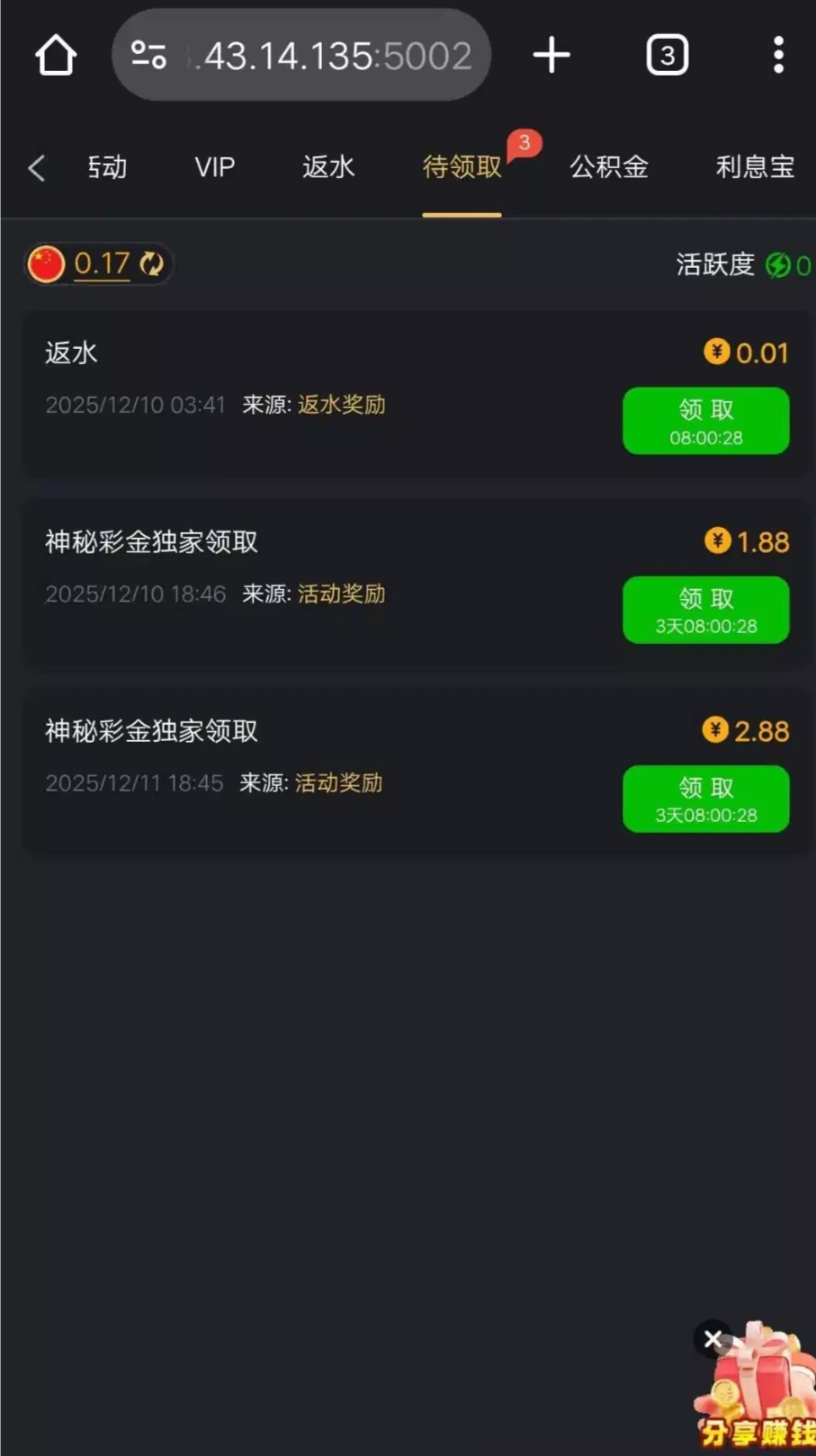The height and width of the screenshot is (1456, 816).
Task: Dismiss the 分享赚钱 floating gift
Action: click(713, 1340)
